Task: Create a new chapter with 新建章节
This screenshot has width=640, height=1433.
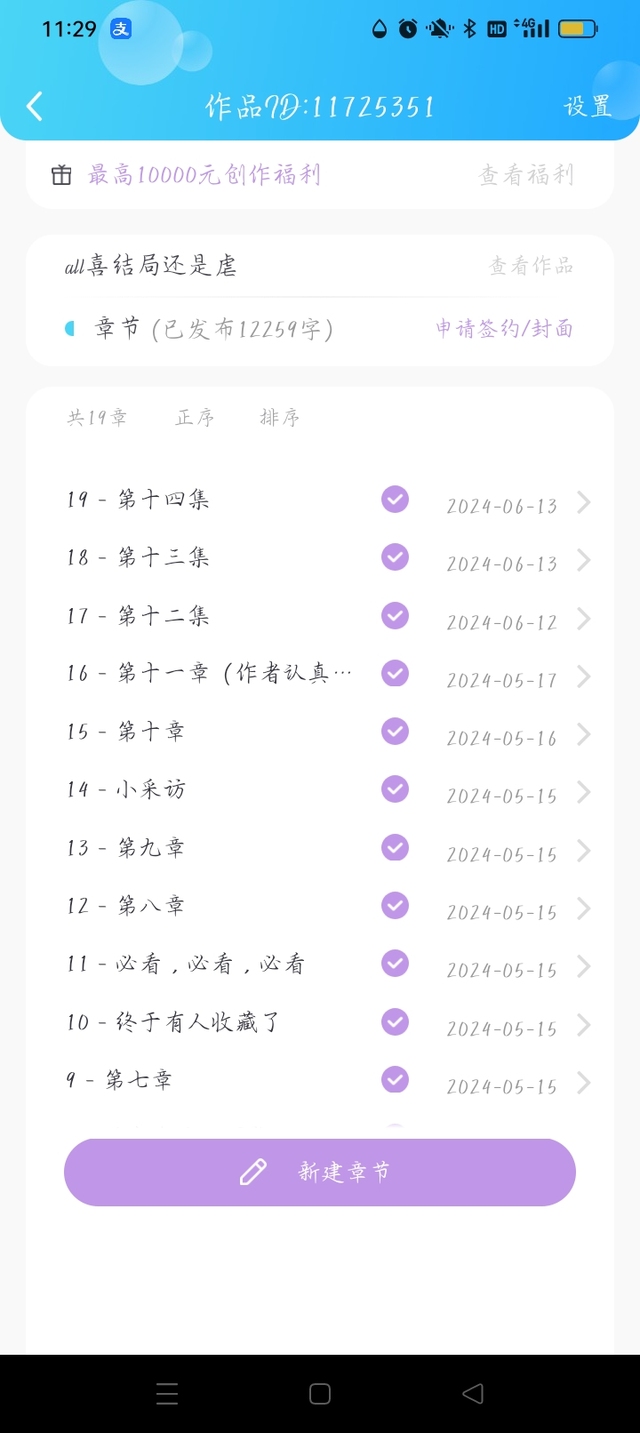Action: pos(320,1172)
